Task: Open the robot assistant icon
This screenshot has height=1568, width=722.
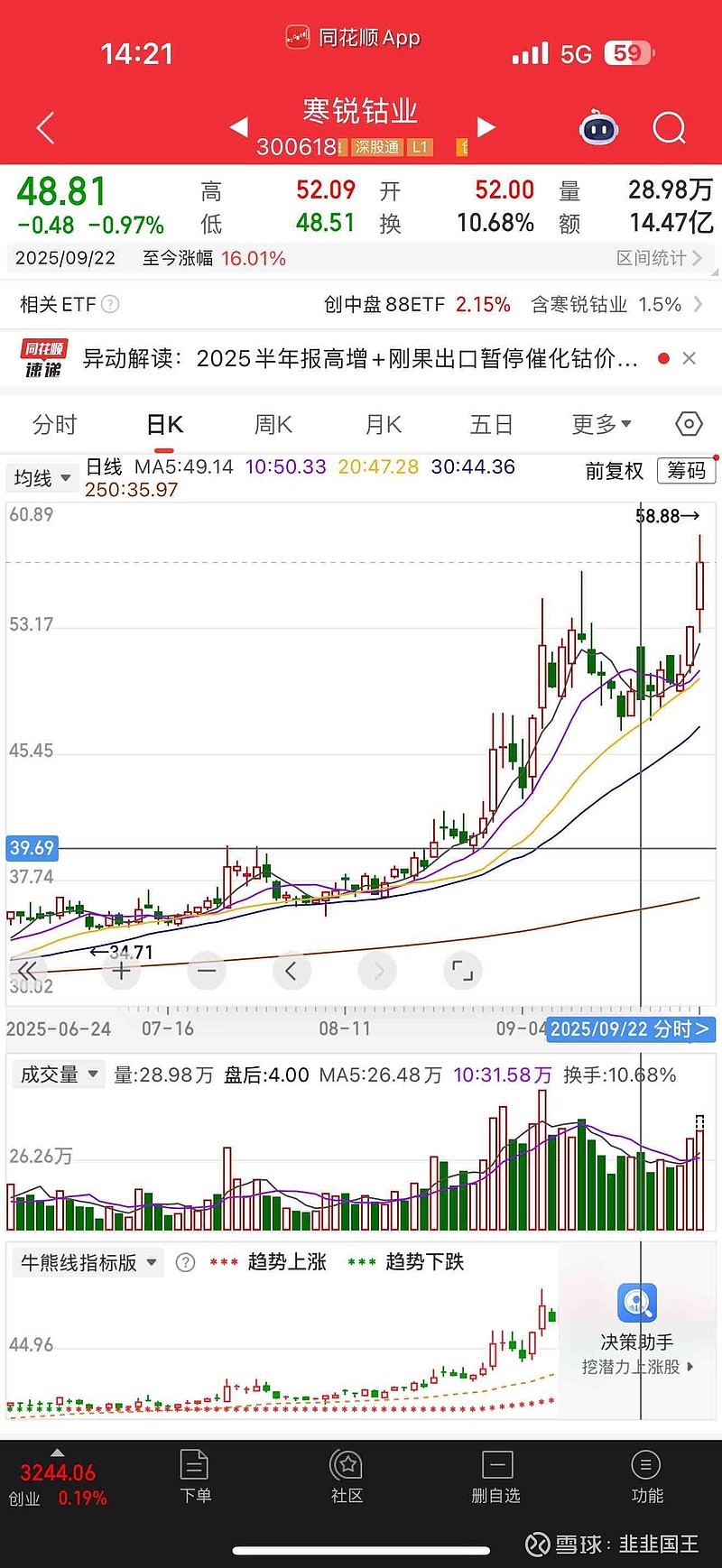Action: point(598,129)
